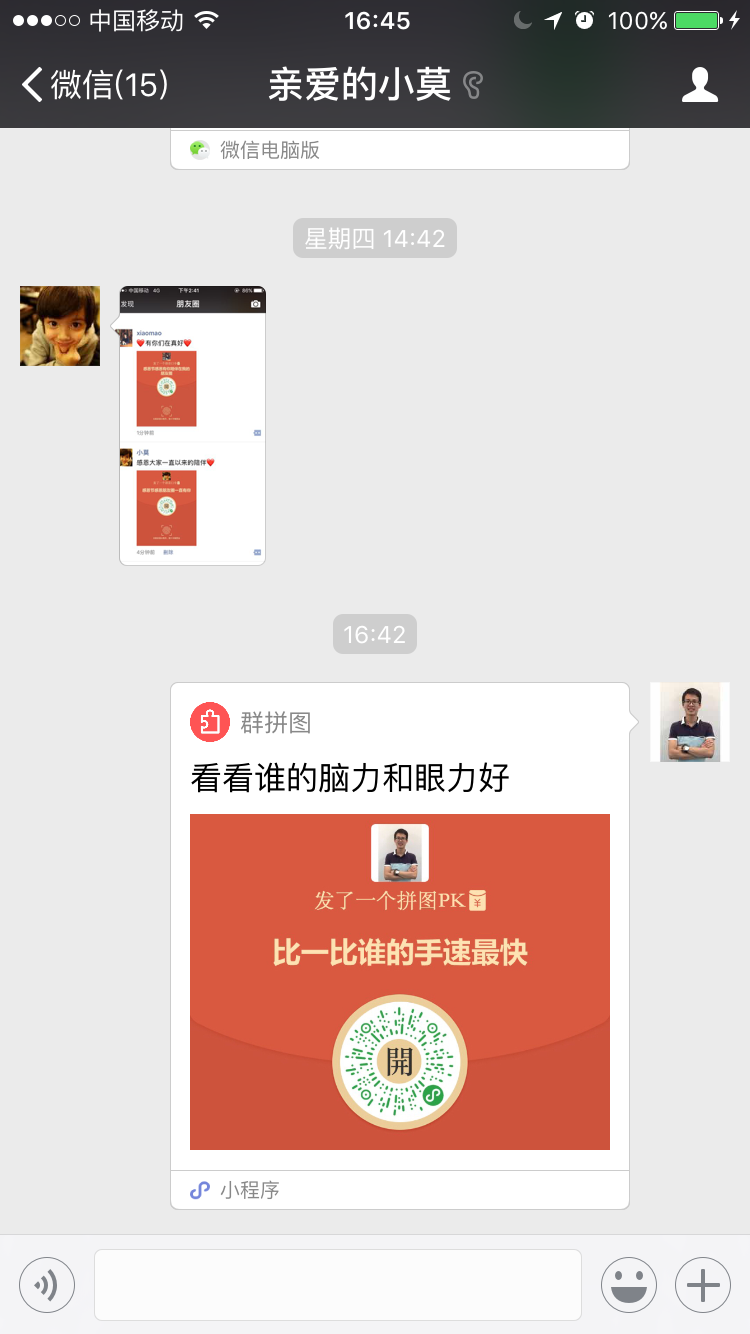
Task: Tap the contact's avatar beside the screenshot
Action: click(60, 326)
